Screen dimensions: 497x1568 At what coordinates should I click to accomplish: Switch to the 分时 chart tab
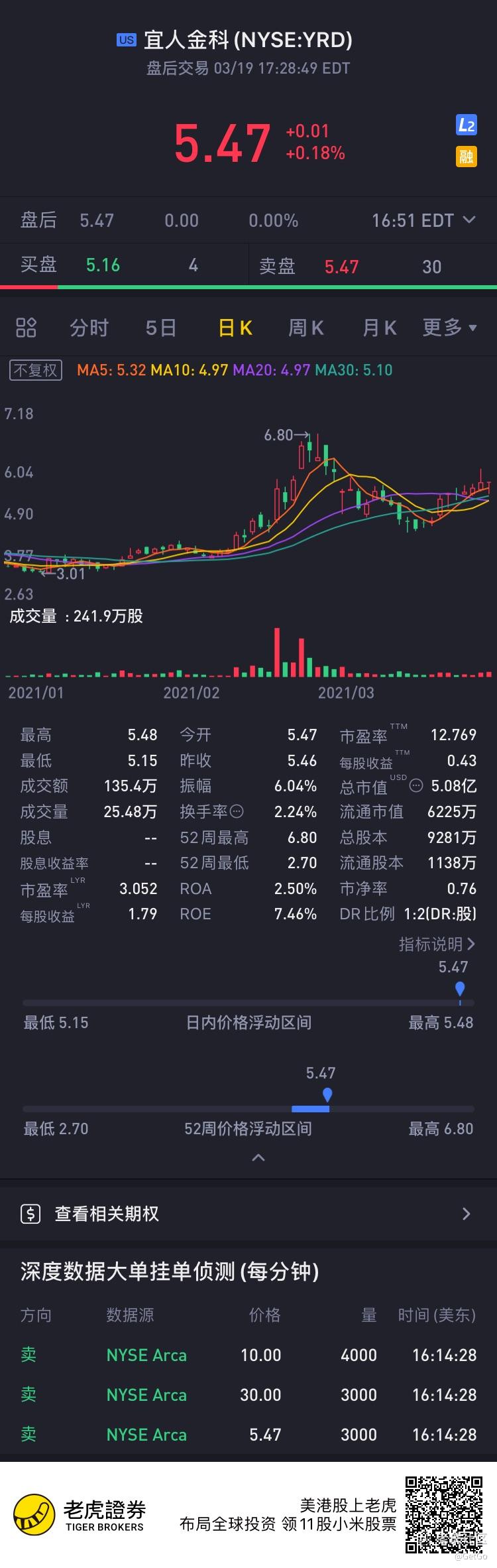click(x=89, y=328)
